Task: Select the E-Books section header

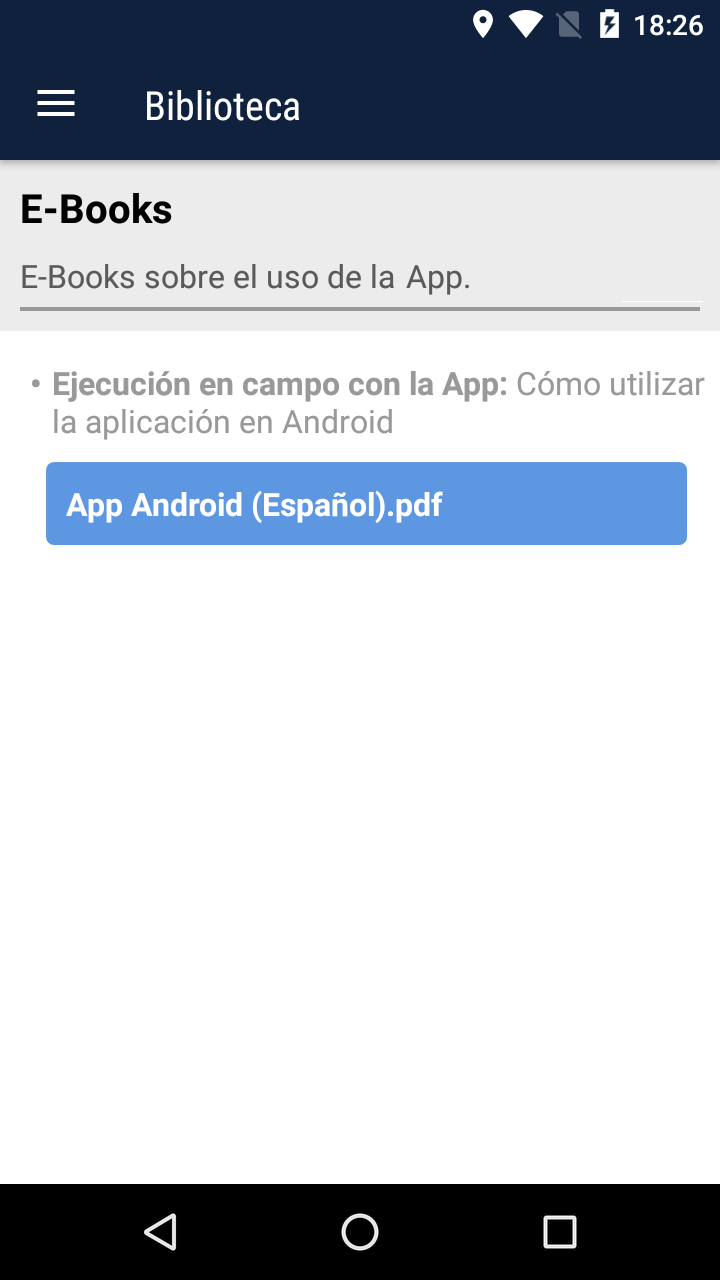Action: pos(96,208)
